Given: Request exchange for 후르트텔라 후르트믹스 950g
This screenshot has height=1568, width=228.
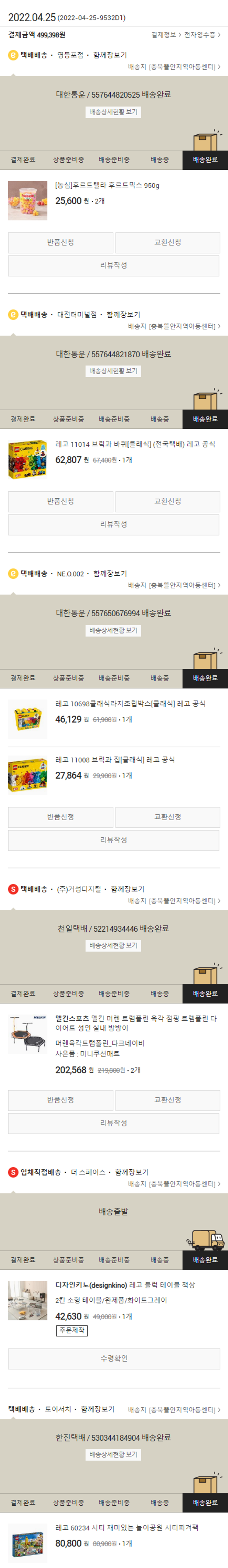Looking at the screenshot, I should click(x=167, y=242).
